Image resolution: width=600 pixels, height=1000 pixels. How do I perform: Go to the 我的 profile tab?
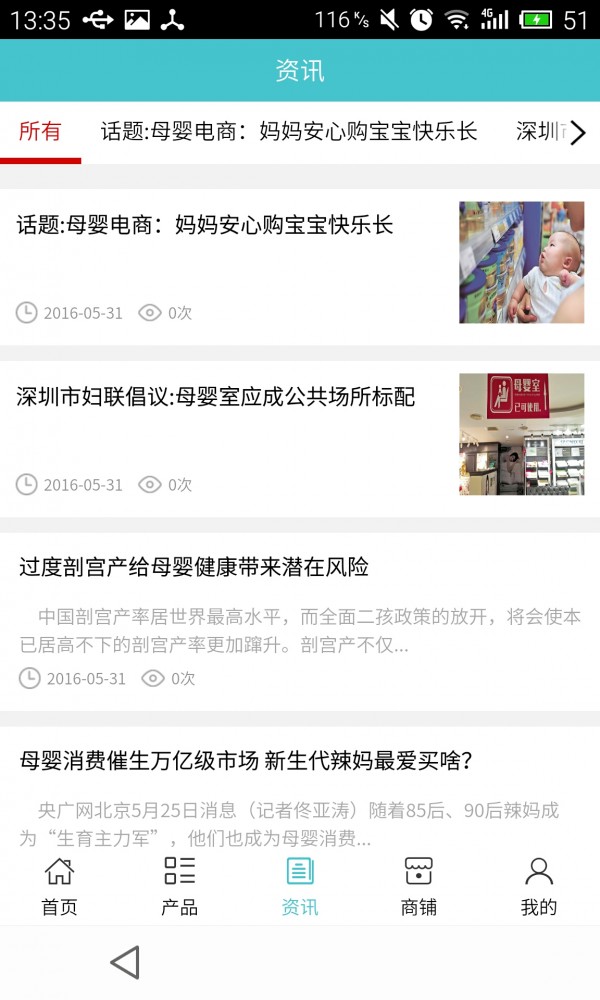coord(539,886)
